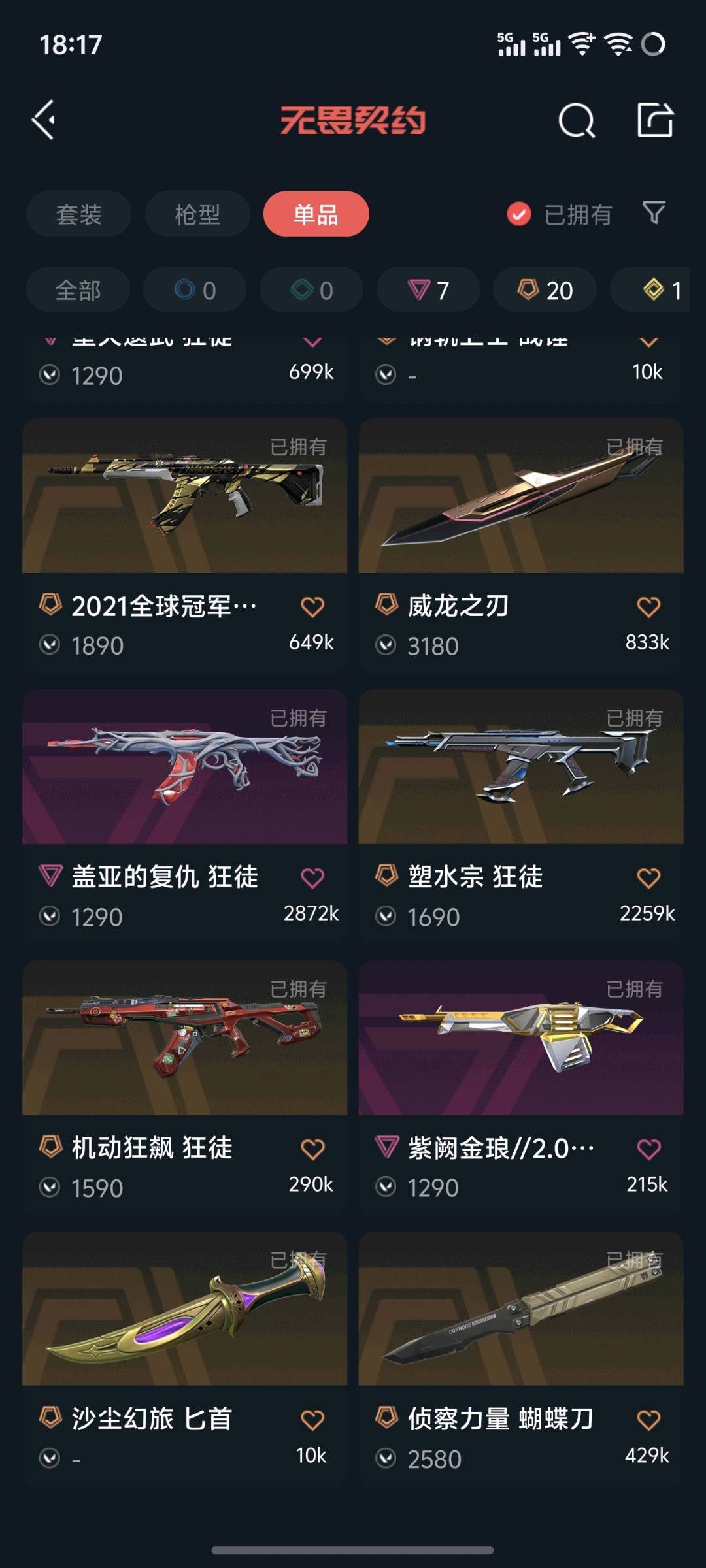Filter by the rarity chip showing 20
Screen dimensions: 706x1568
click(545, 290)
